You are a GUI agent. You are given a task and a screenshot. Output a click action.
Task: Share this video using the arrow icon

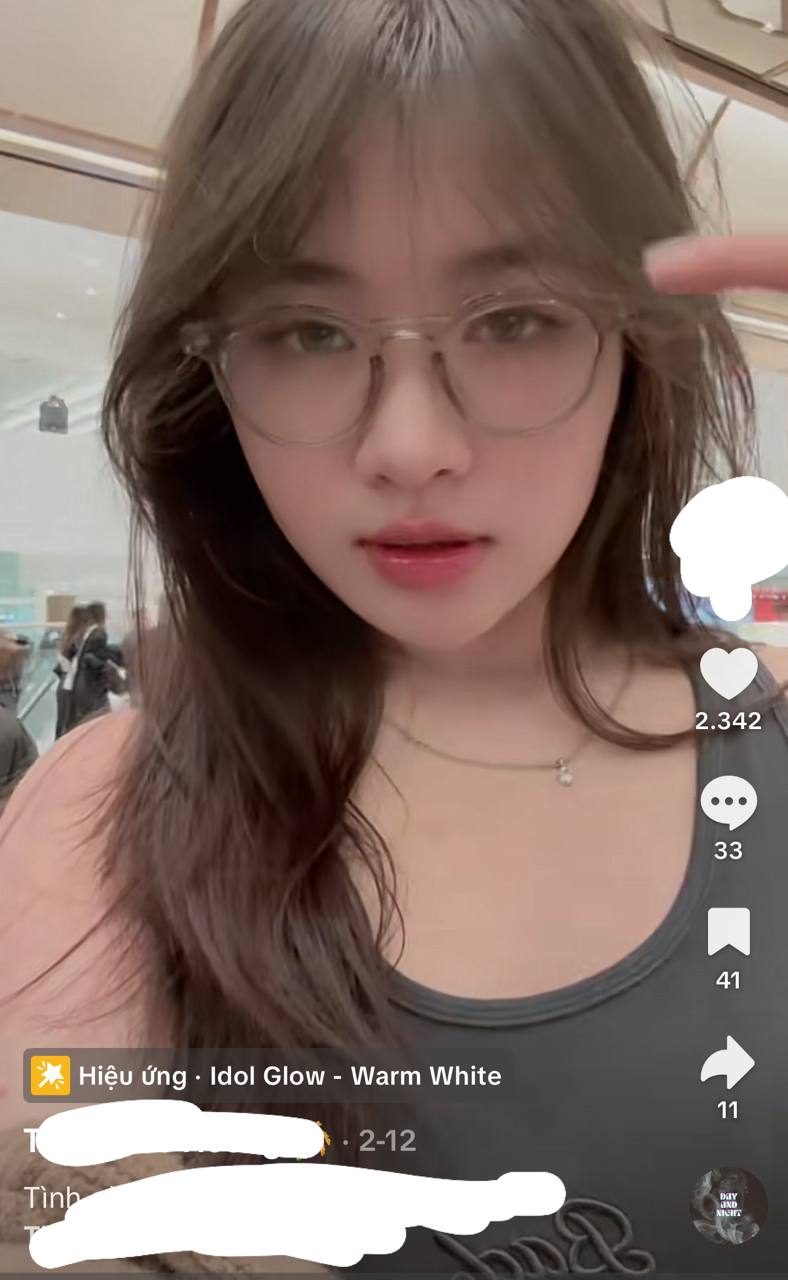727,1062
